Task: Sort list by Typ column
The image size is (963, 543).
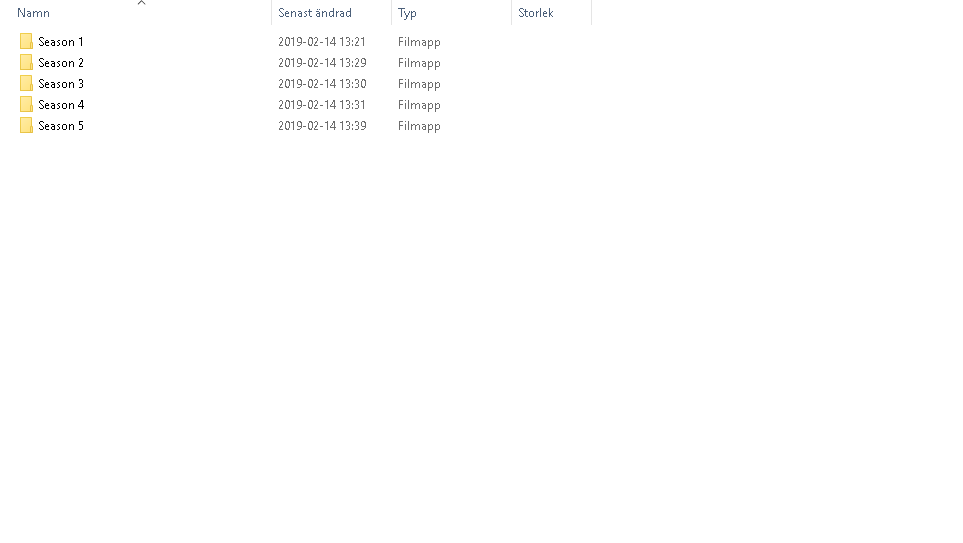Action: click(407, 13)
